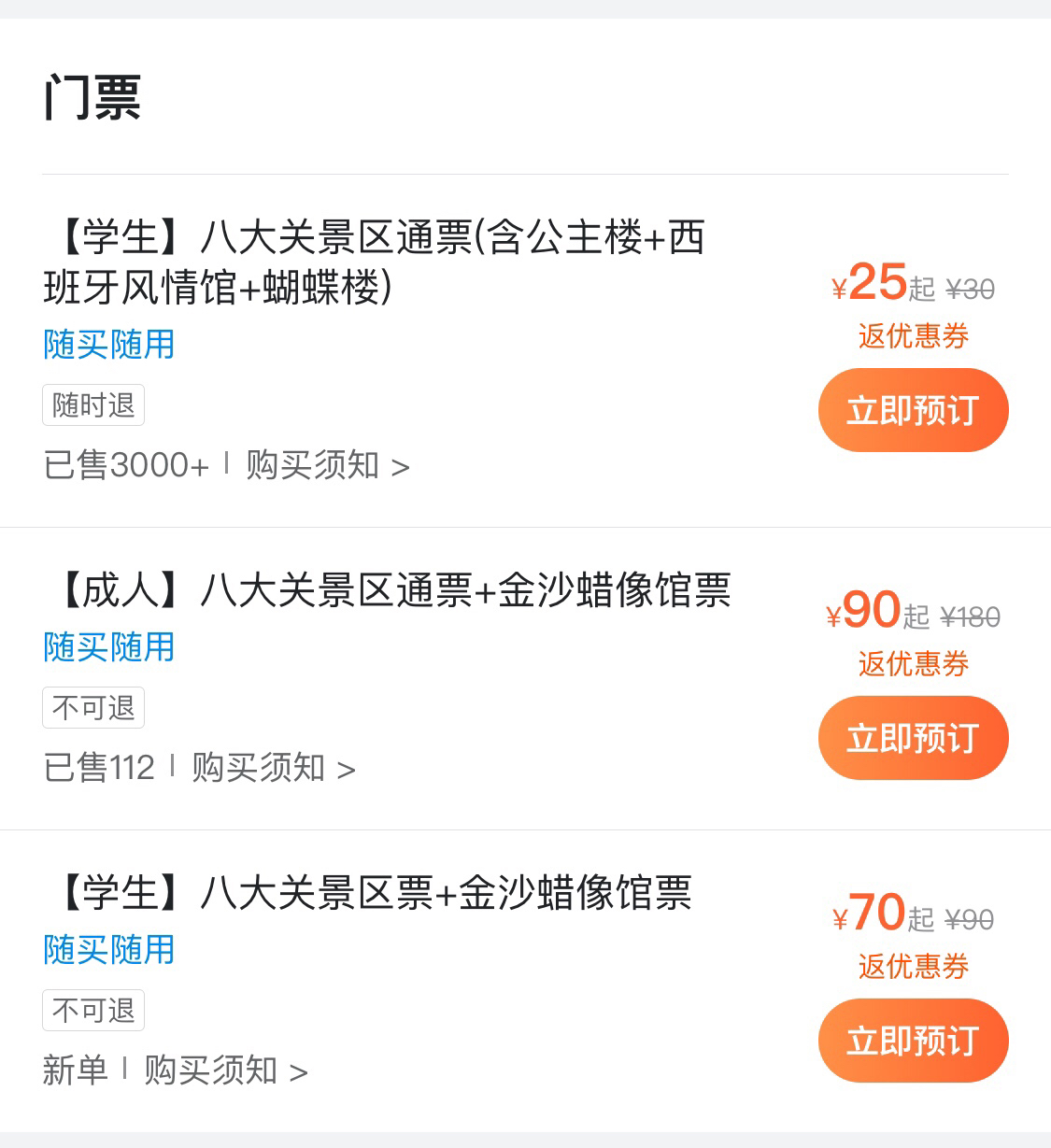This screenshot has width=1051, height=1148.
Task: Open 购买须知 for the ticket with 3000+ sold
Action: pos(327,465)
